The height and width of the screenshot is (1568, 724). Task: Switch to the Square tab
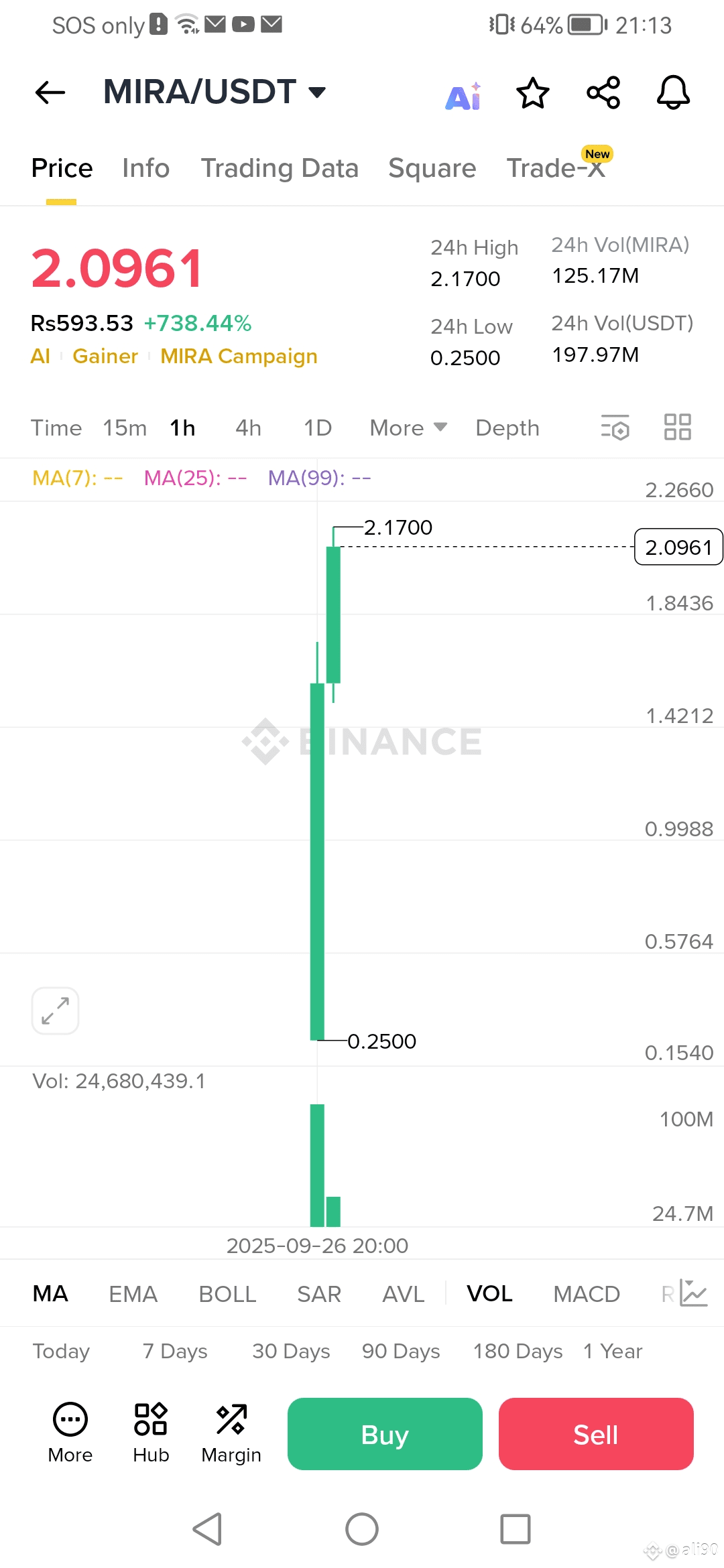432,168
